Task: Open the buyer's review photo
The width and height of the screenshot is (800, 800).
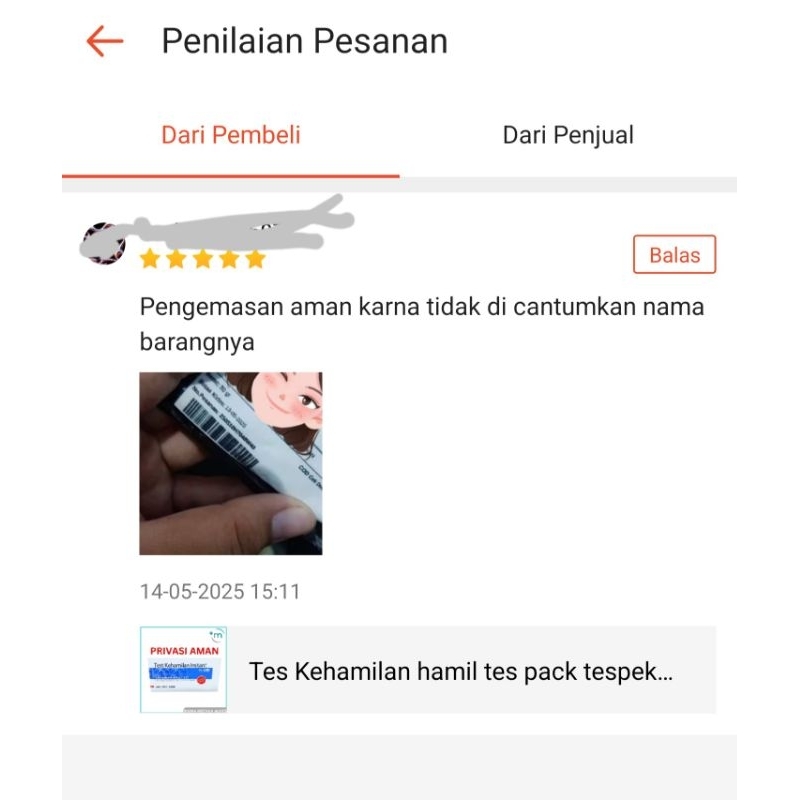Action: point(230,463)
